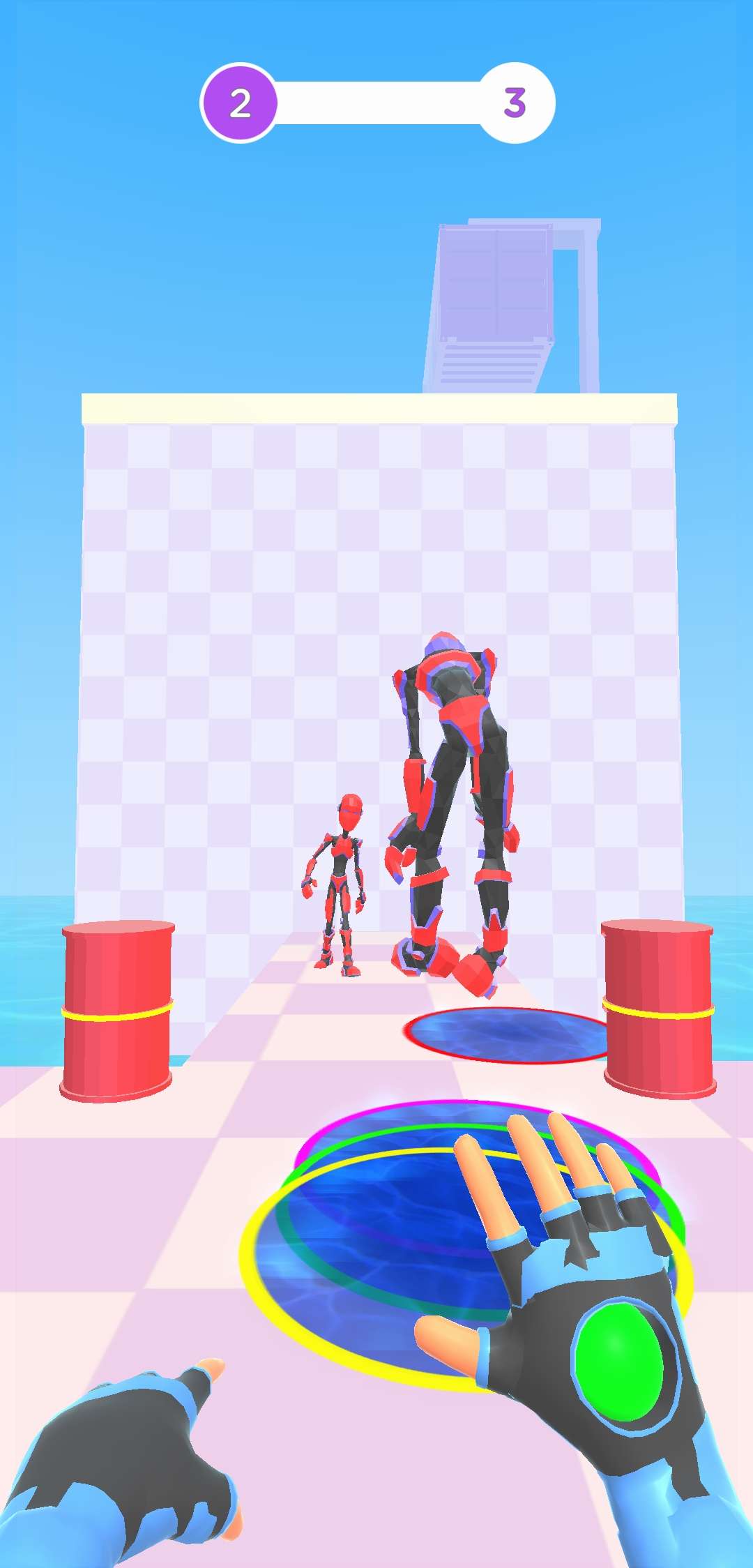The image size is (753, 1568).
Task: Tap the left red explosive barrel
Action: point(117,1011)
